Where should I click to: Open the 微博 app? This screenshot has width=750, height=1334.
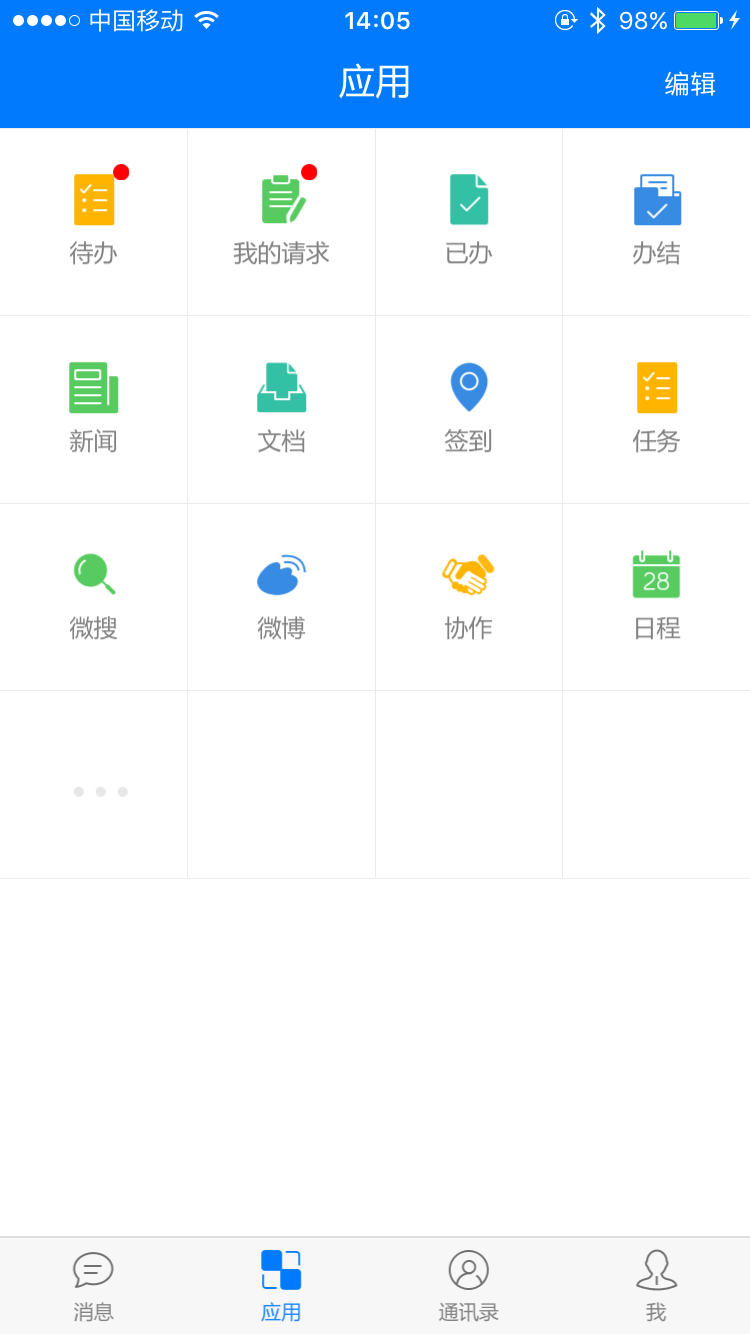click(x=281, y=597)
